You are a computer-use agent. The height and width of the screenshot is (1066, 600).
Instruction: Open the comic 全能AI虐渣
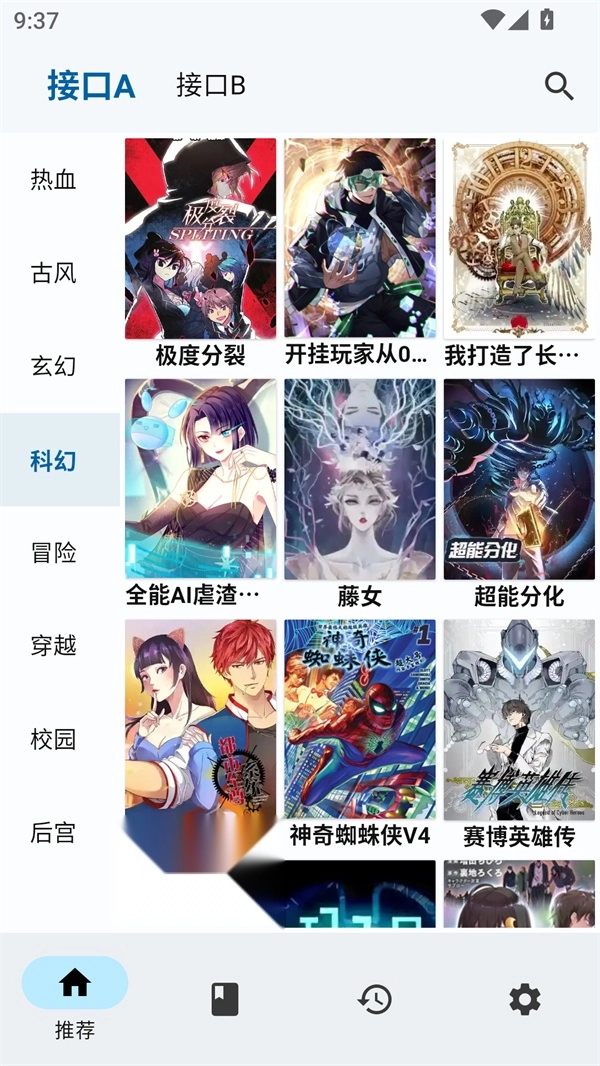point(200,480)
